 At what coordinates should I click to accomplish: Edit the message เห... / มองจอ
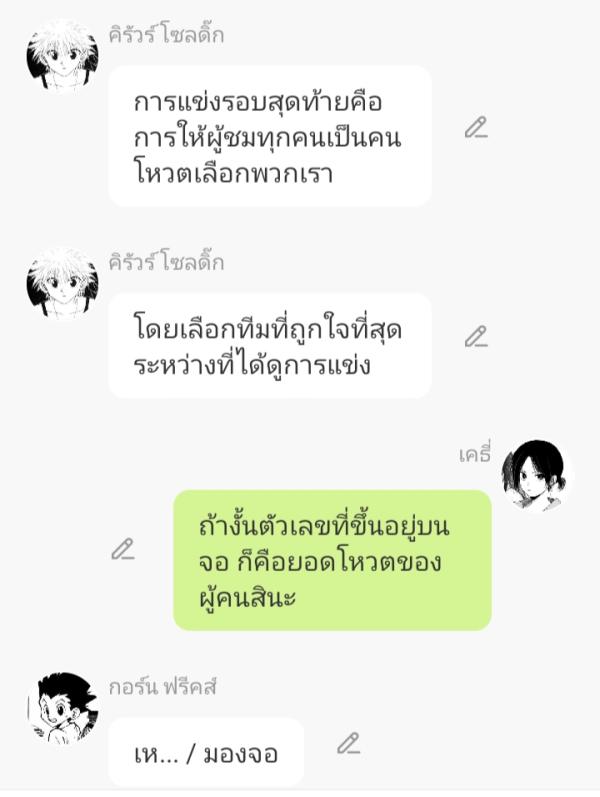pyautogui.click(x=348, y=744)
